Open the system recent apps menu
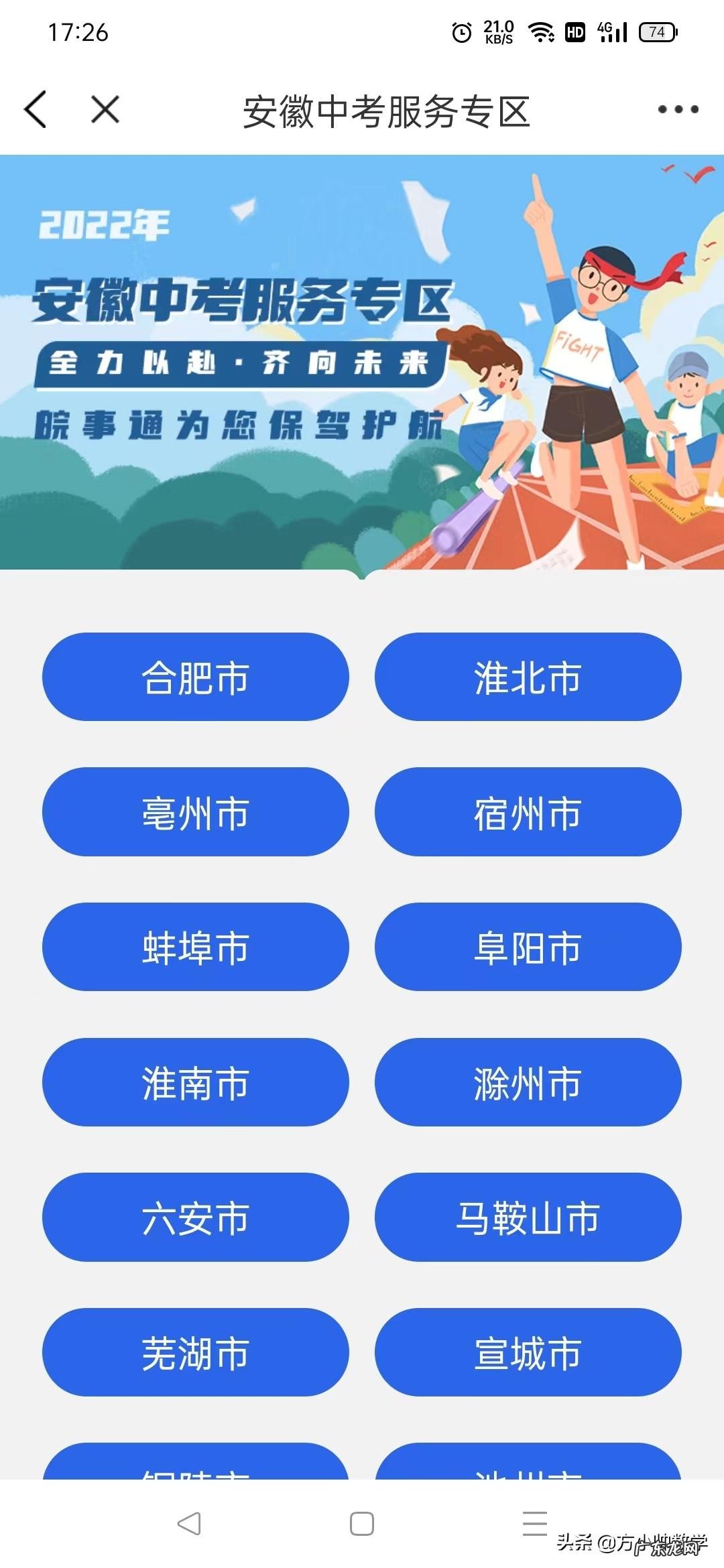This screenshot has height=1568, width=724. [x=534, y=1524]
